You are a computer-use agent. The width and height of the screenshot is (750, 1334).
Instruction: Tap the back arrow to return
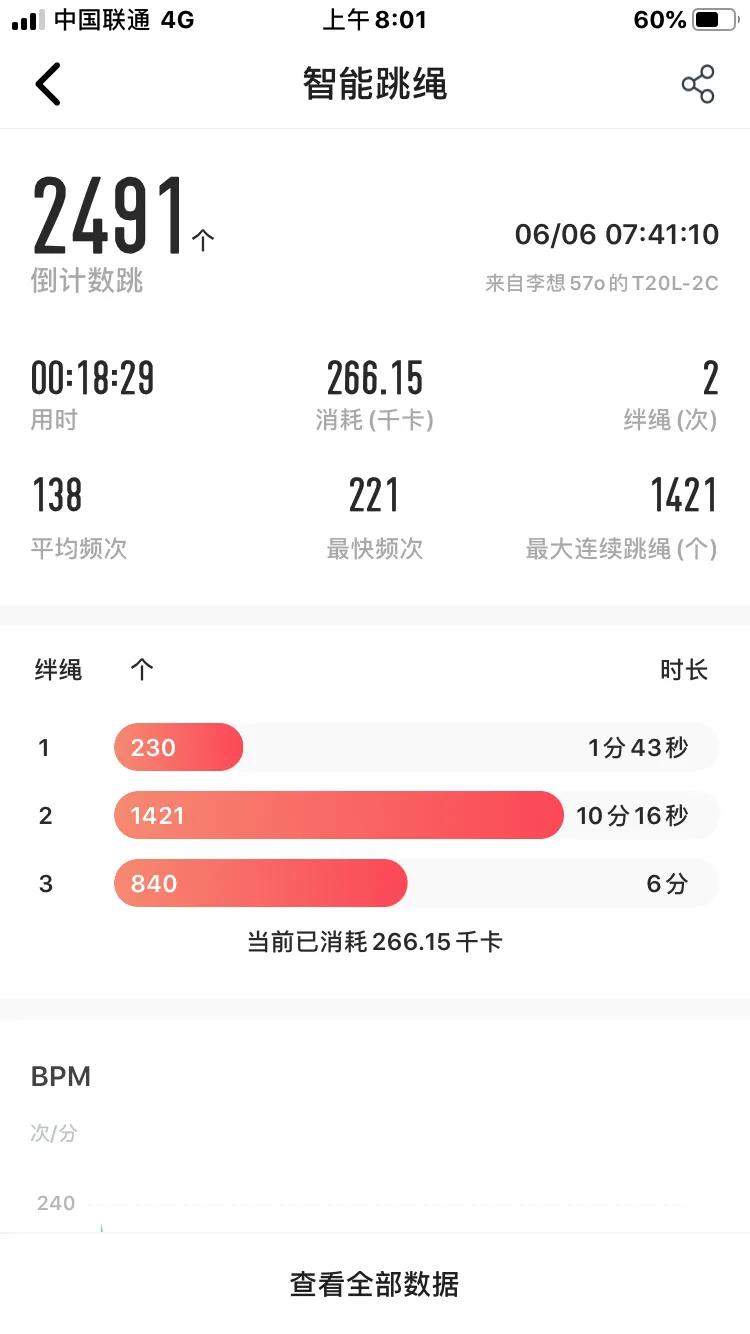coord(47,84)
